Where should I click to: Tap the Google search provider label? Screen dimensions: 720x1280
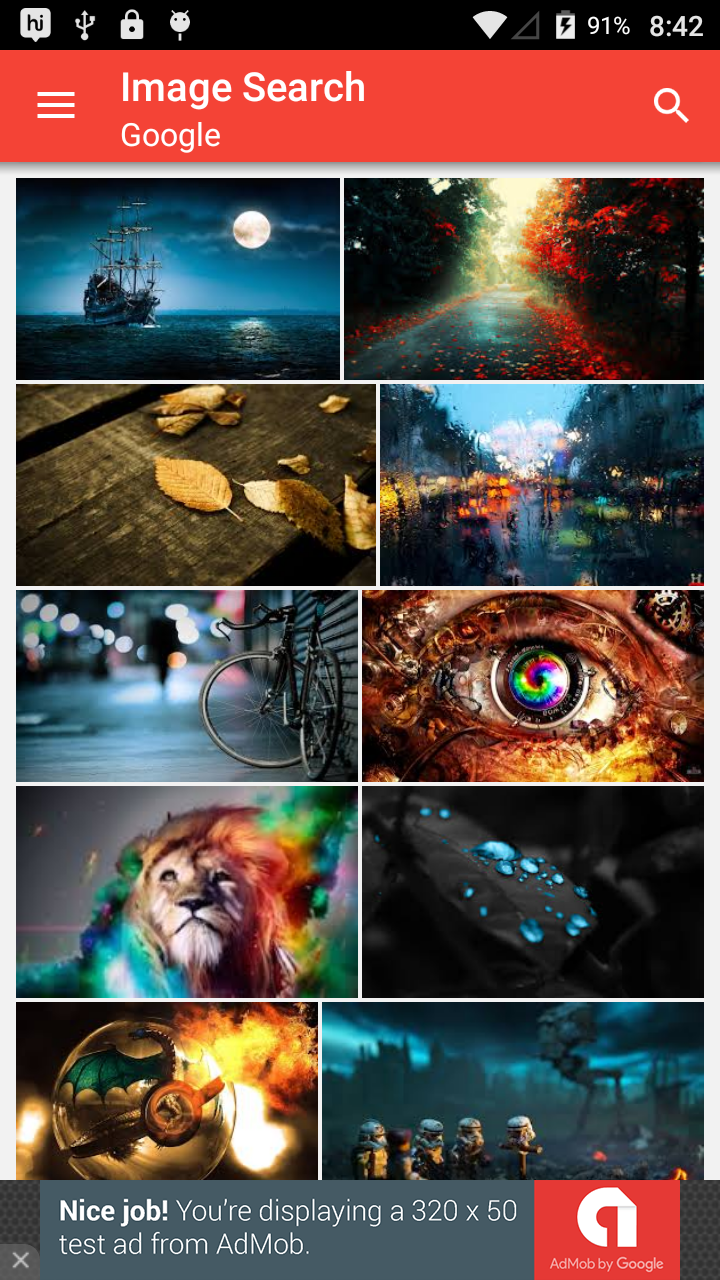[x=170, y=135]
